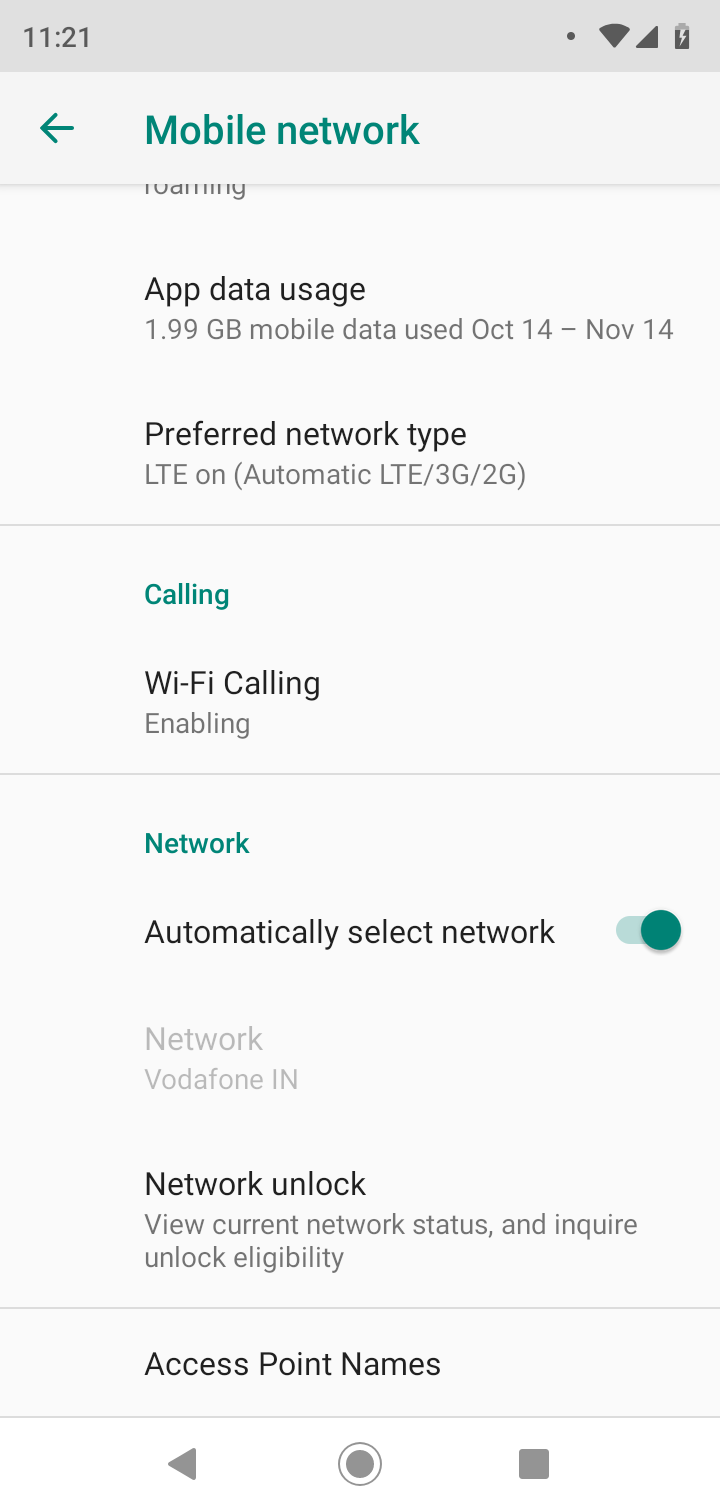Go back using the app bar arrow
The width and height of the screenshot is (720, 1512).
click(57, 129)
